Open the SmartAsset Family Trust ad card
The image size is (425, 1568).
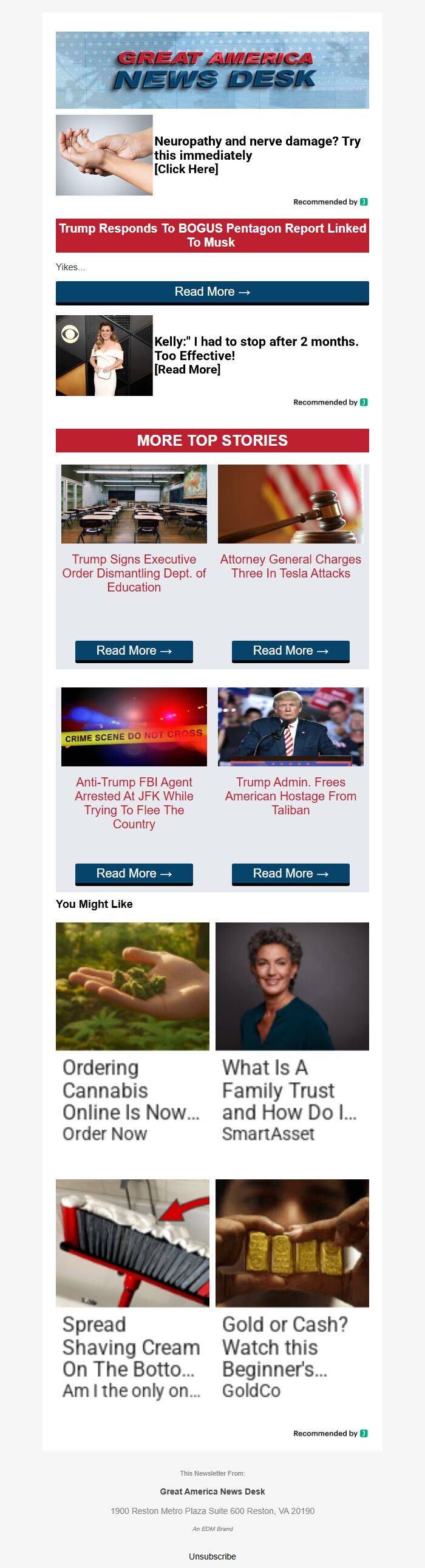(x=291, y=1035)
